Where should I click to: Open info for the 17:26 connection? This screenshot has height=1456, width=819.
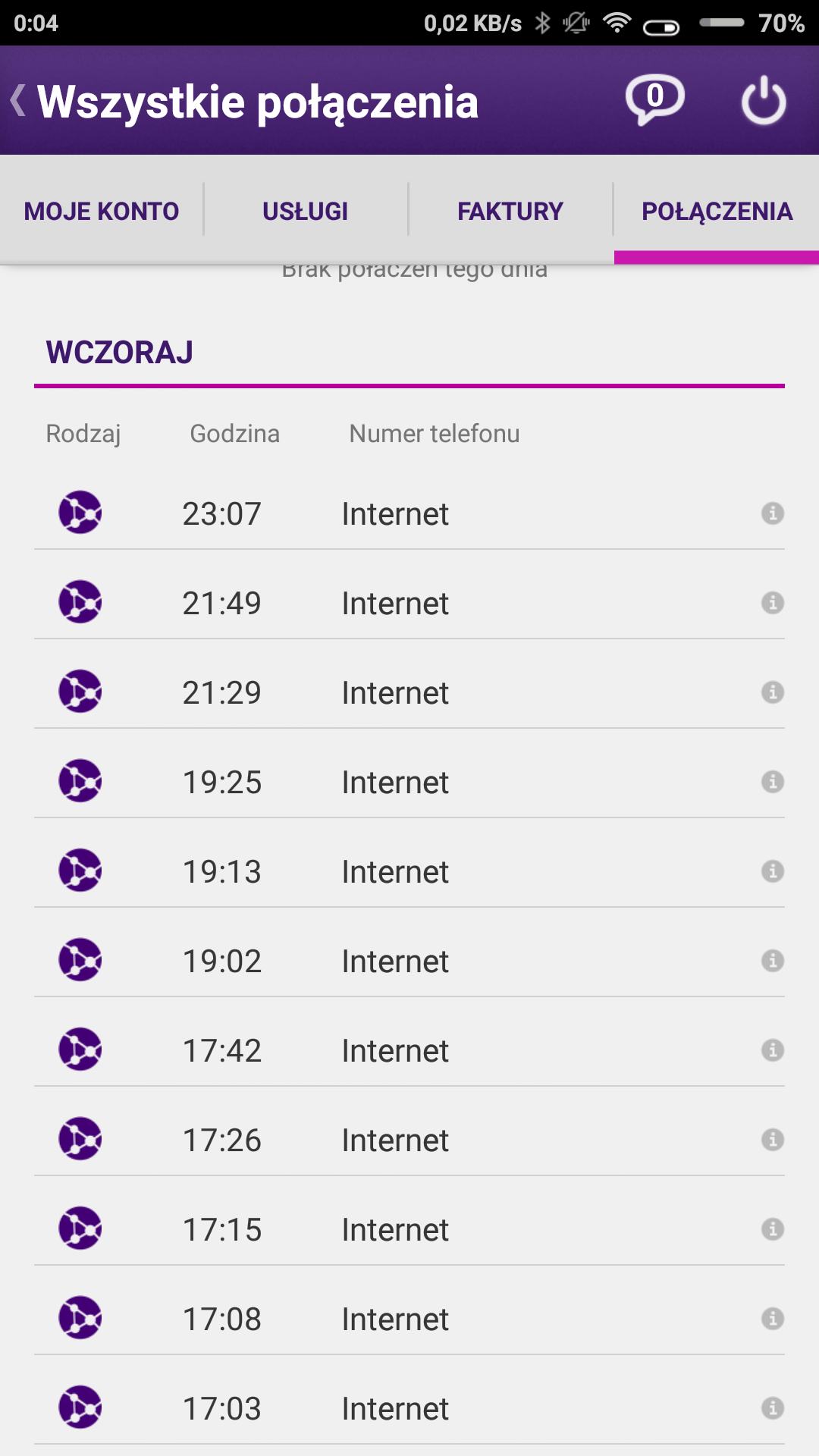pyautogui.click(x=772, y=1140)
